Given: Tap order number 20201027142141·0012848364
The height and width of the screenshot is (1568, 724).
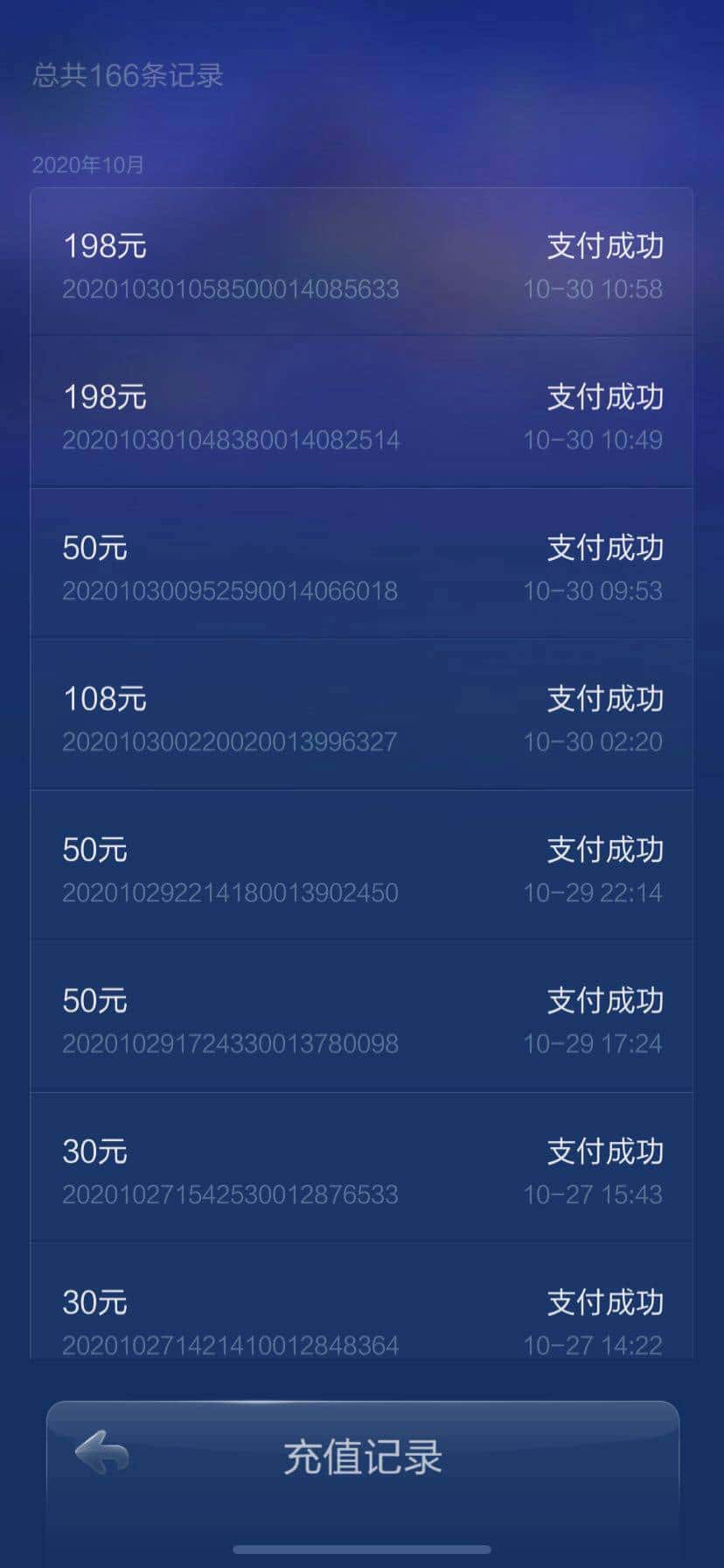Looking at the screenshot, I should 231,1345.
